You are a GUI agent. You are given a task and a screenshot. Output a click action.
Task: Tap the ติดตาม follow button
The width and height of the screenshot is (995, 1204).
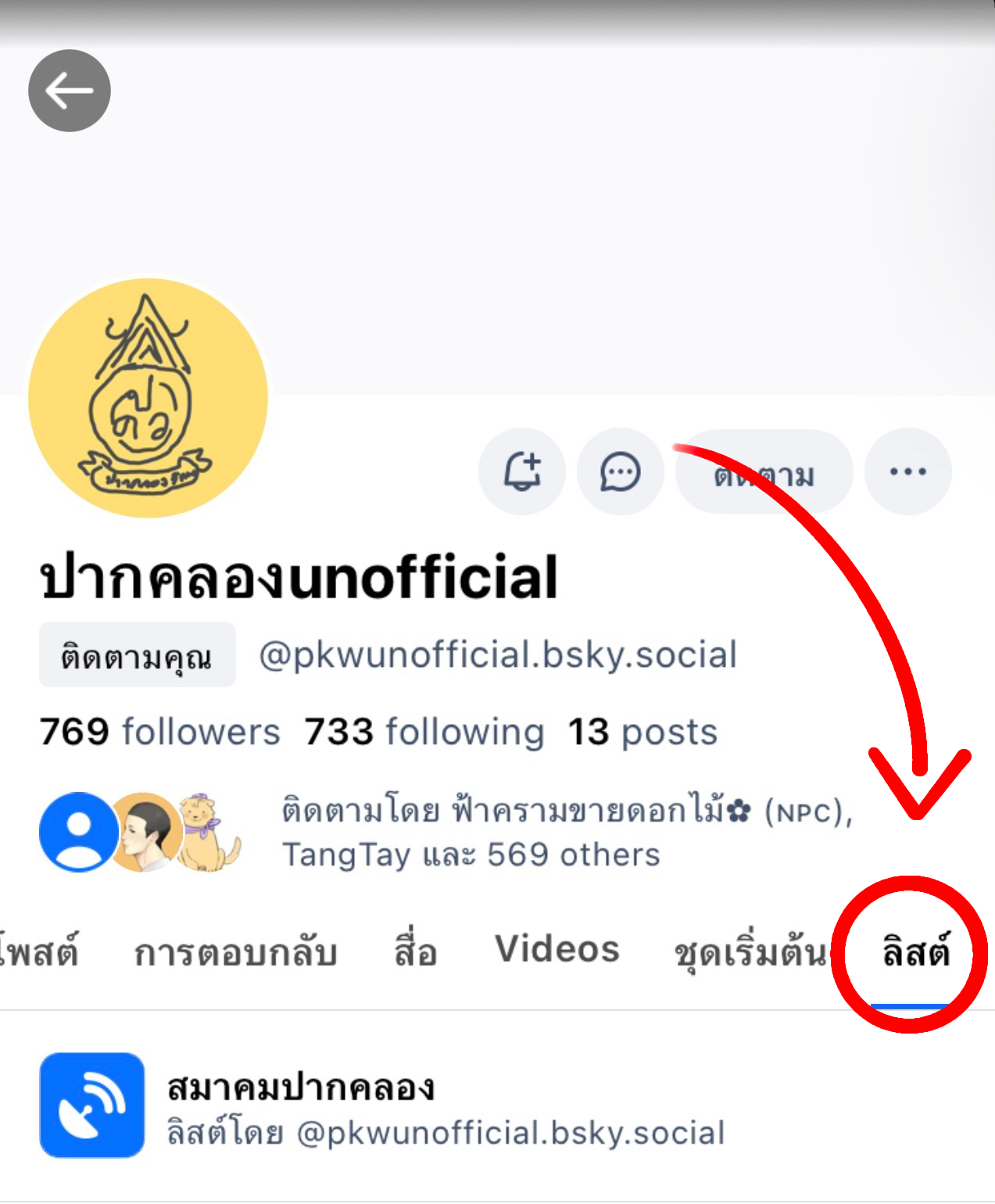[764, 473]
